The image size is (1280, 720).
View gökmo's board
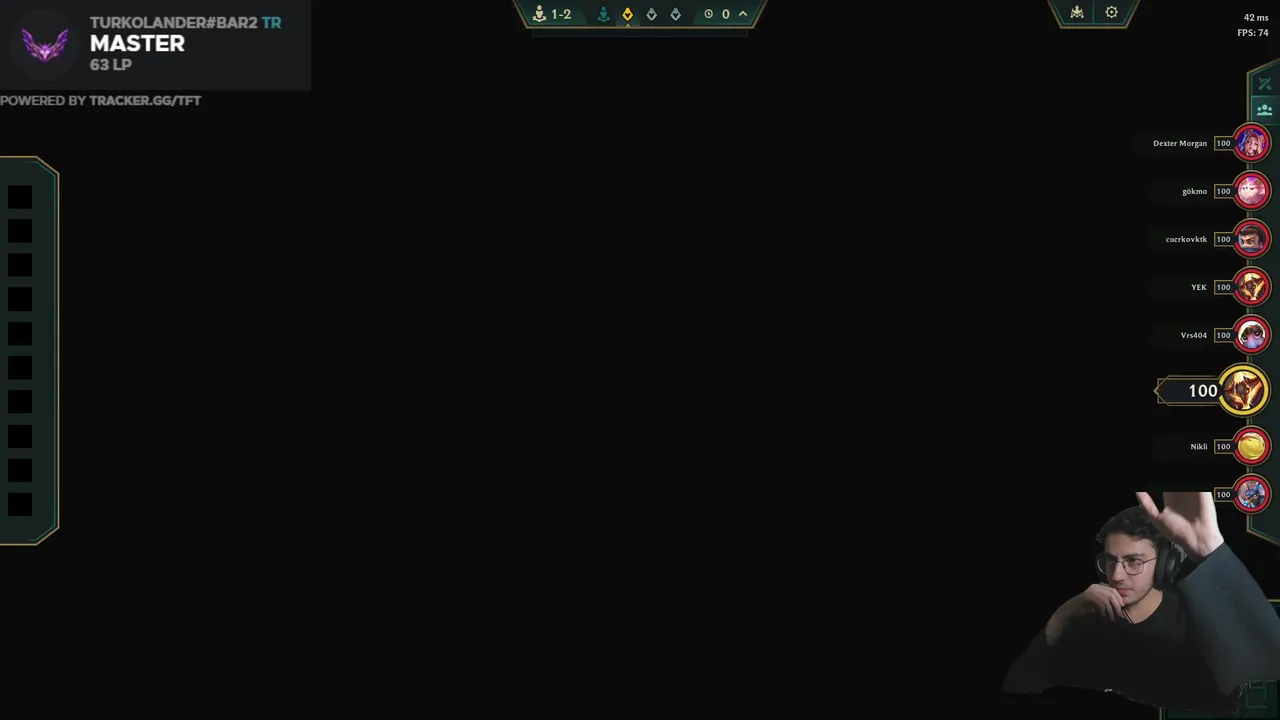pyautogui.click(x=1251, y=191)
